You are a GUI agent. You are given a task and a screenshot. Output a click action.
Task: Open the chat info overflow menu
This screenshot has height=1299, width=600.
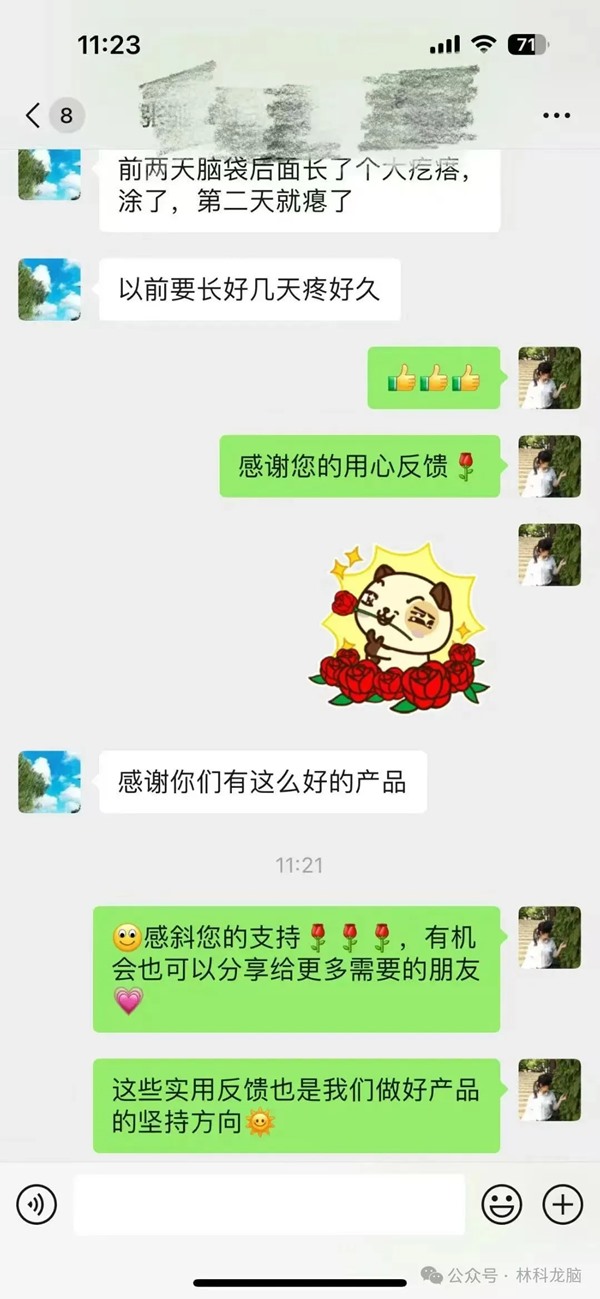click(x=556, y=115)
